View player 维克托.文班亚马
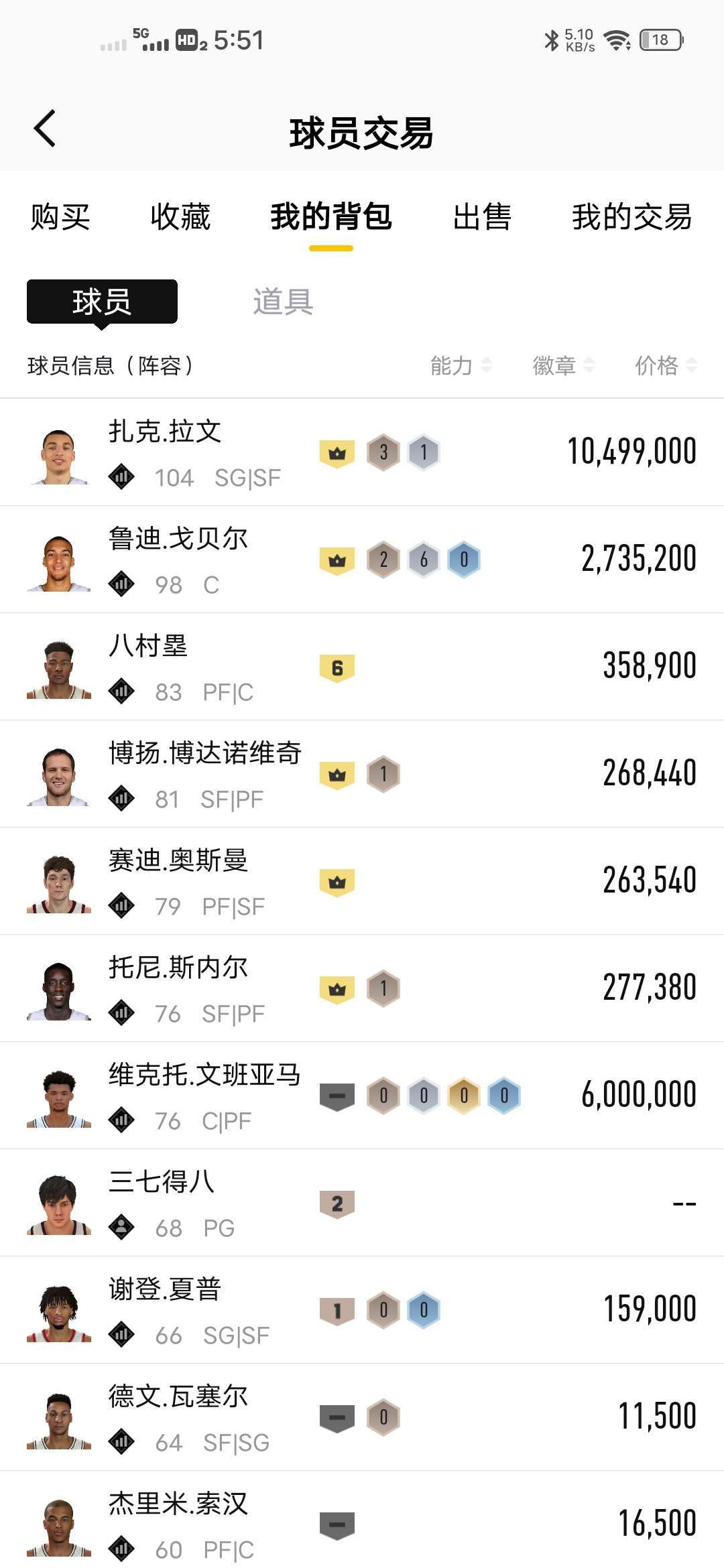This screenshot has width=724, height=1568. [362, 1096]
